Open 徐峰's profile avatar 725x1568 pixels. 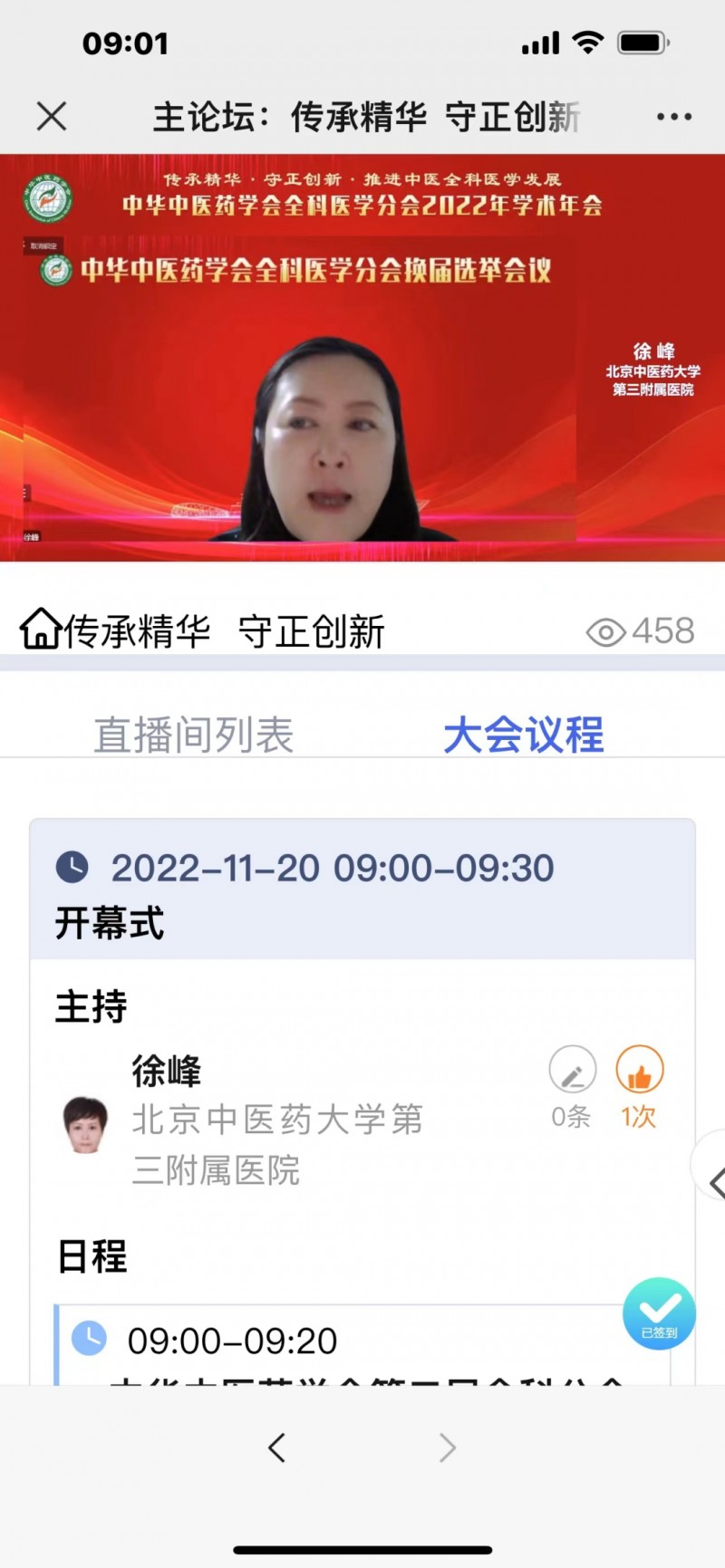(x=85, y=1123)
